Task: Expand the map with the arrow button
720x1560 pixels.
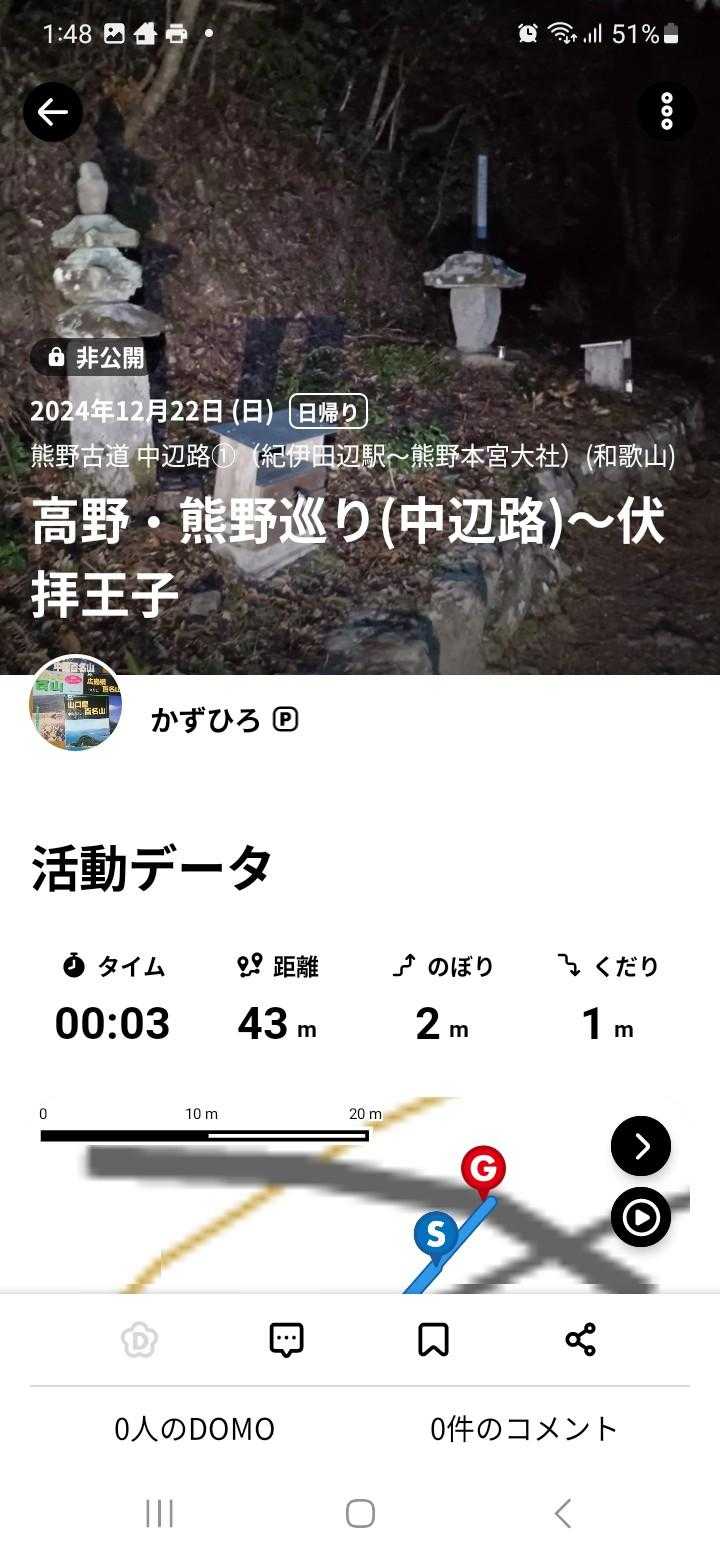Action: (x=641, y=1146)
